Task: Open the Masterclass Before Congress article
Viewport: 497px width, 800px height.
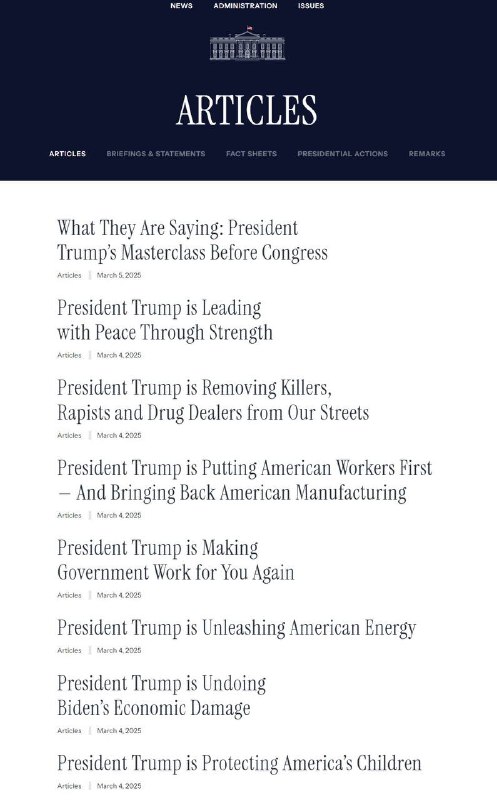Action: tap(192, 240)
